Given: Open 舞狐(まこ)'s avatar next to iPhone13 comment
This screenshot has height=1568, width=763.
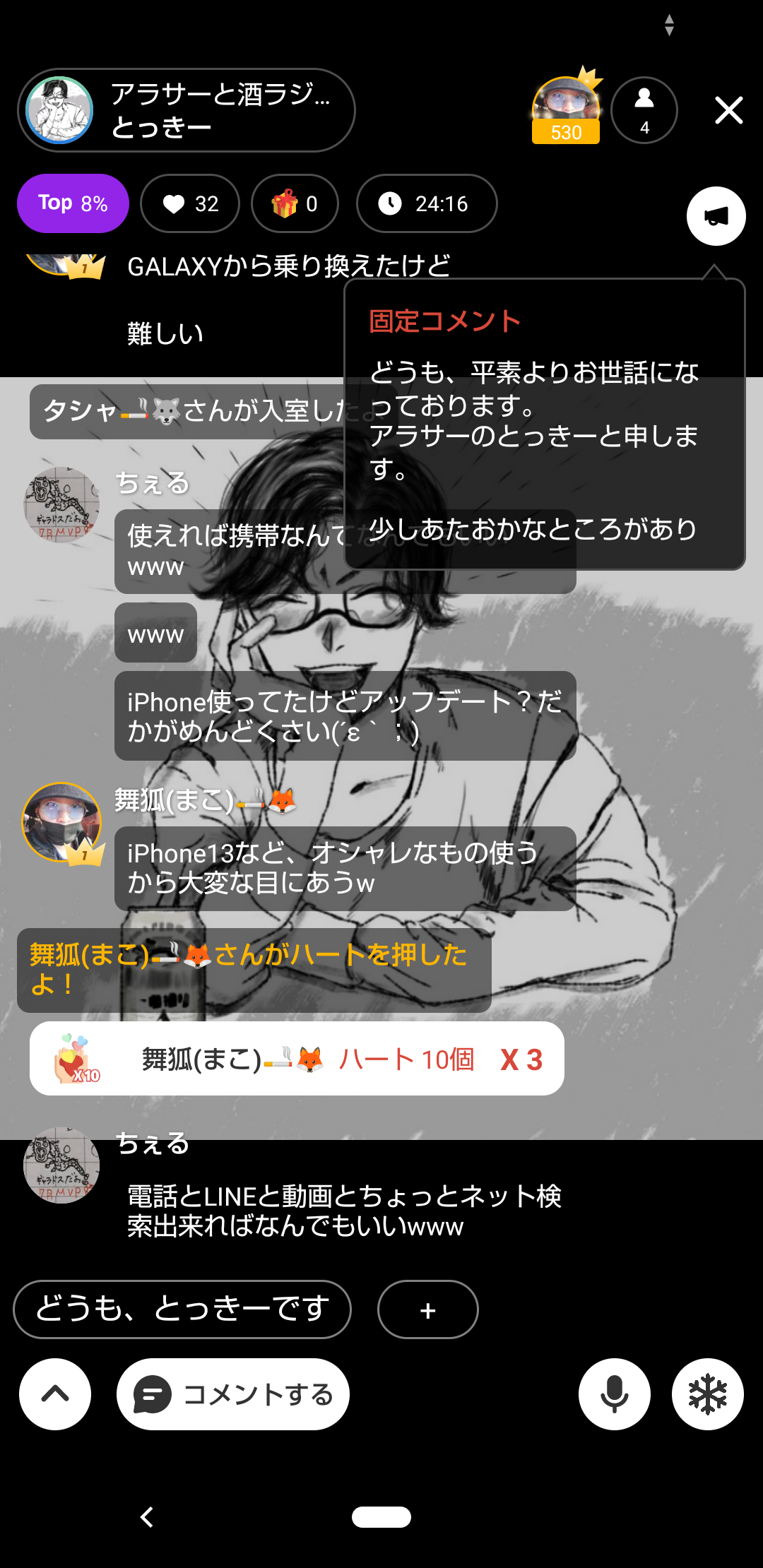Looking at the screenshot, I should [x=62, y=822].
